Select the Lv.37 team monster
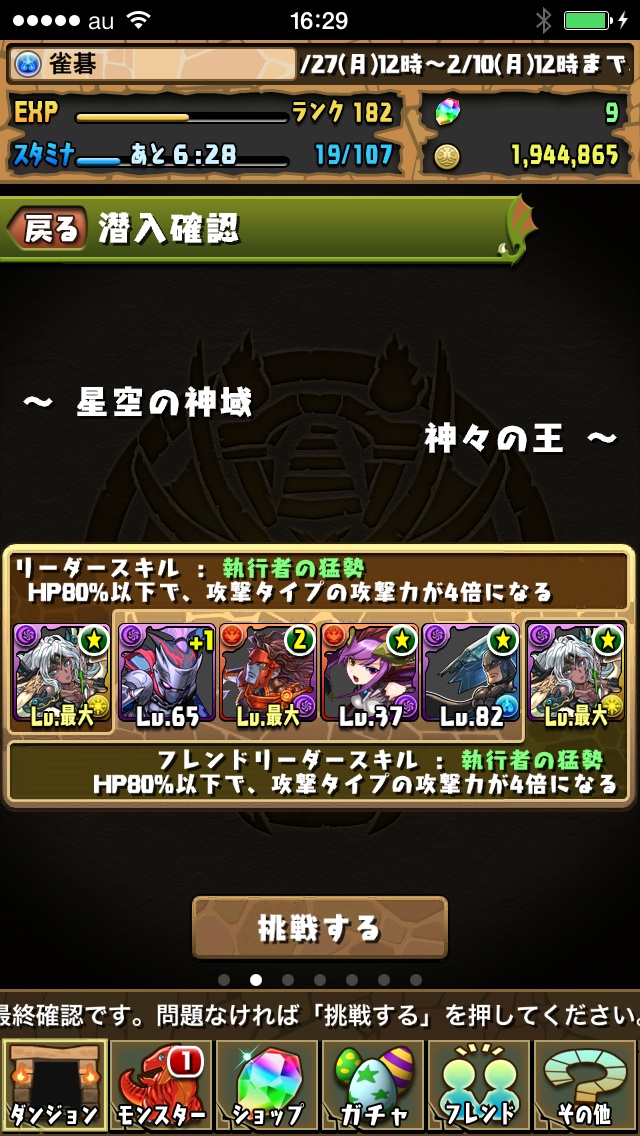Screen dimensions: 640x1136 click(370, 673)
